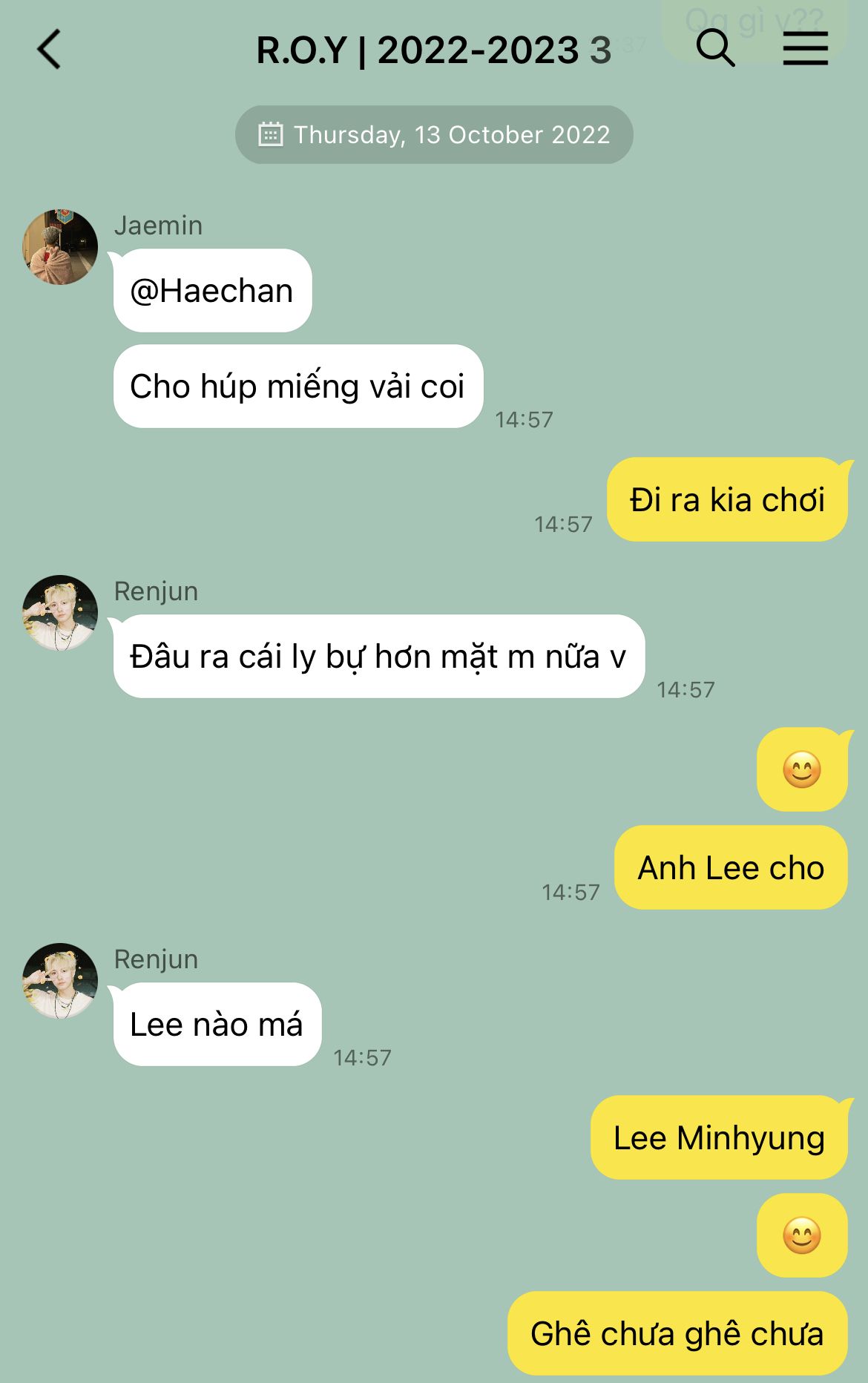
Task: Tap the @Haechan mention
Action: coord(211,291)
